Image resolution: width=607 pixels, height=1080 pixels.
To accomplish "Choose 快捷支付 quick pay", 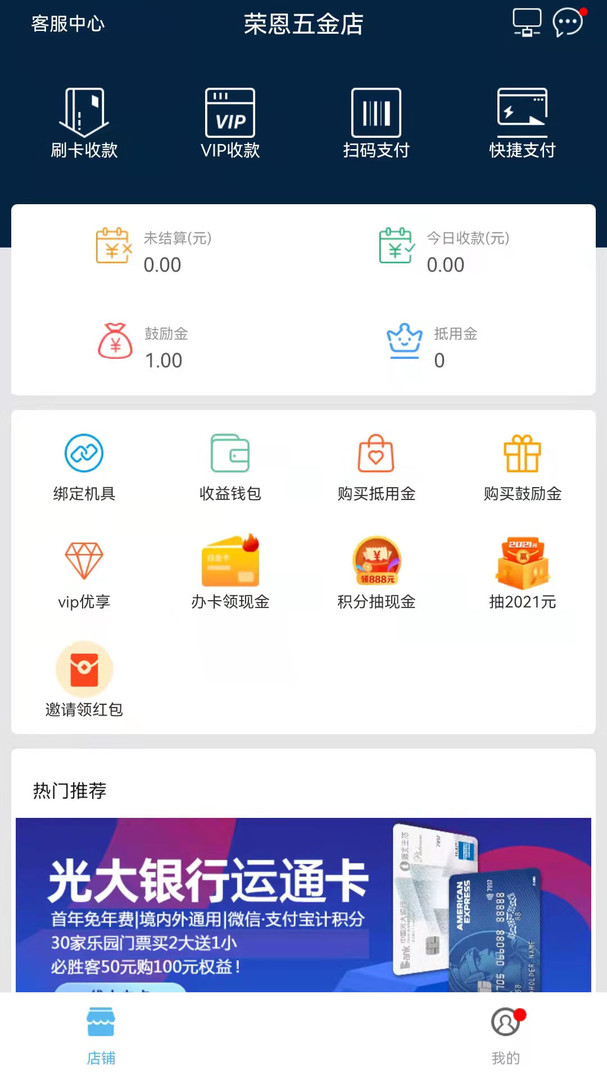I will tap(522, 124).
